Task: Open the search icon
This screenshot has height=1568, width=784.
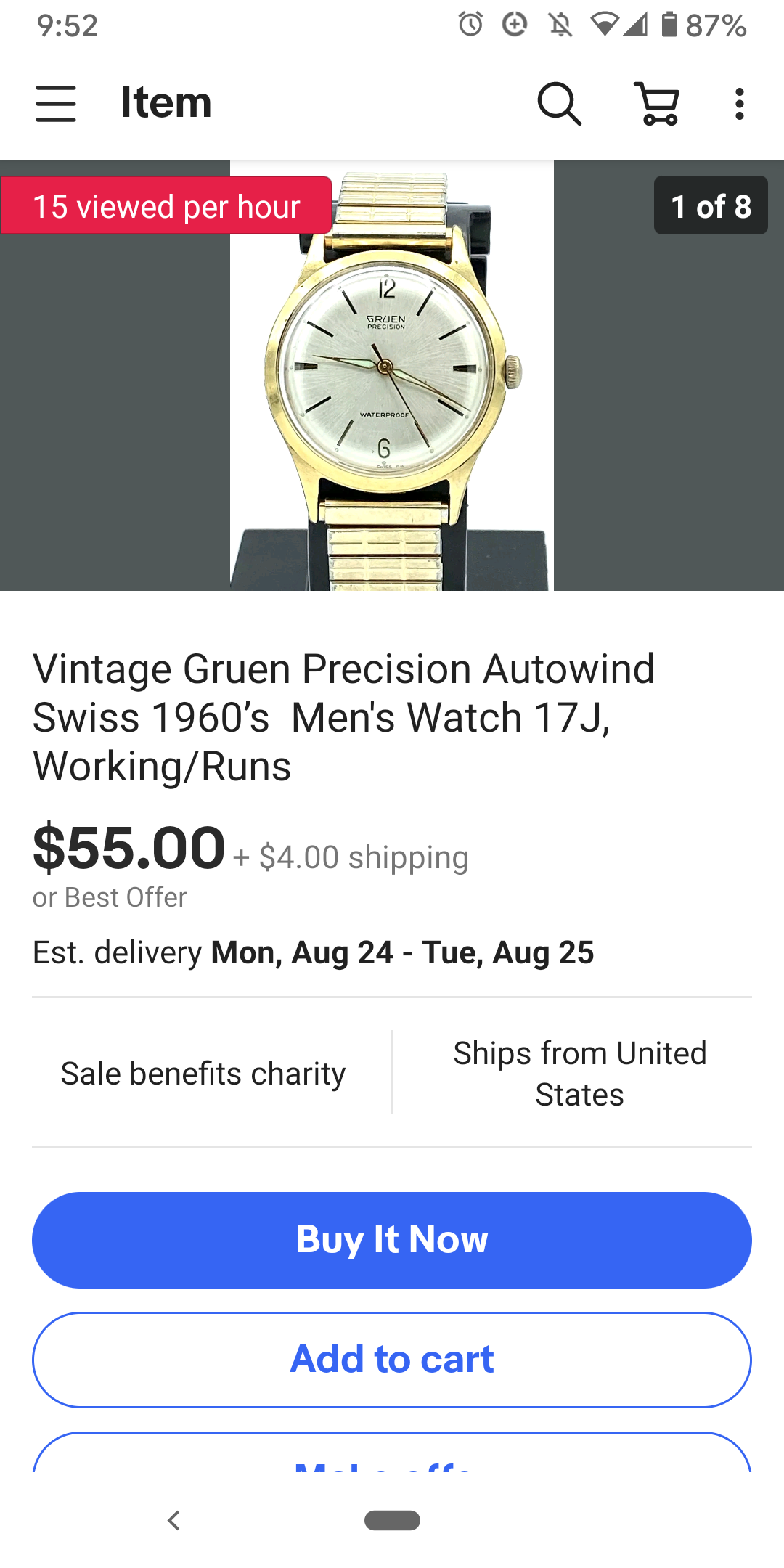Action: [x=559, y=104]
